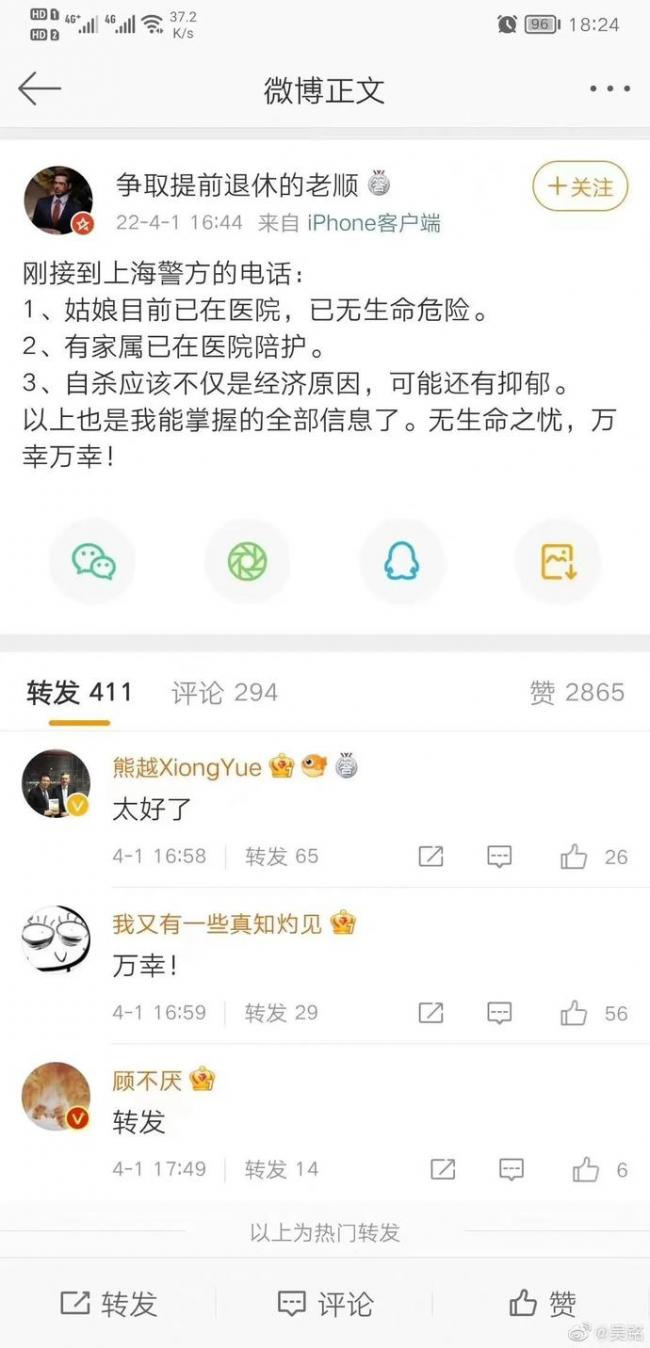Follow 争取提前退休的老顺 with 关注 button
The height and width of the screenshot is (1348, 650).
tap(580, 187)
